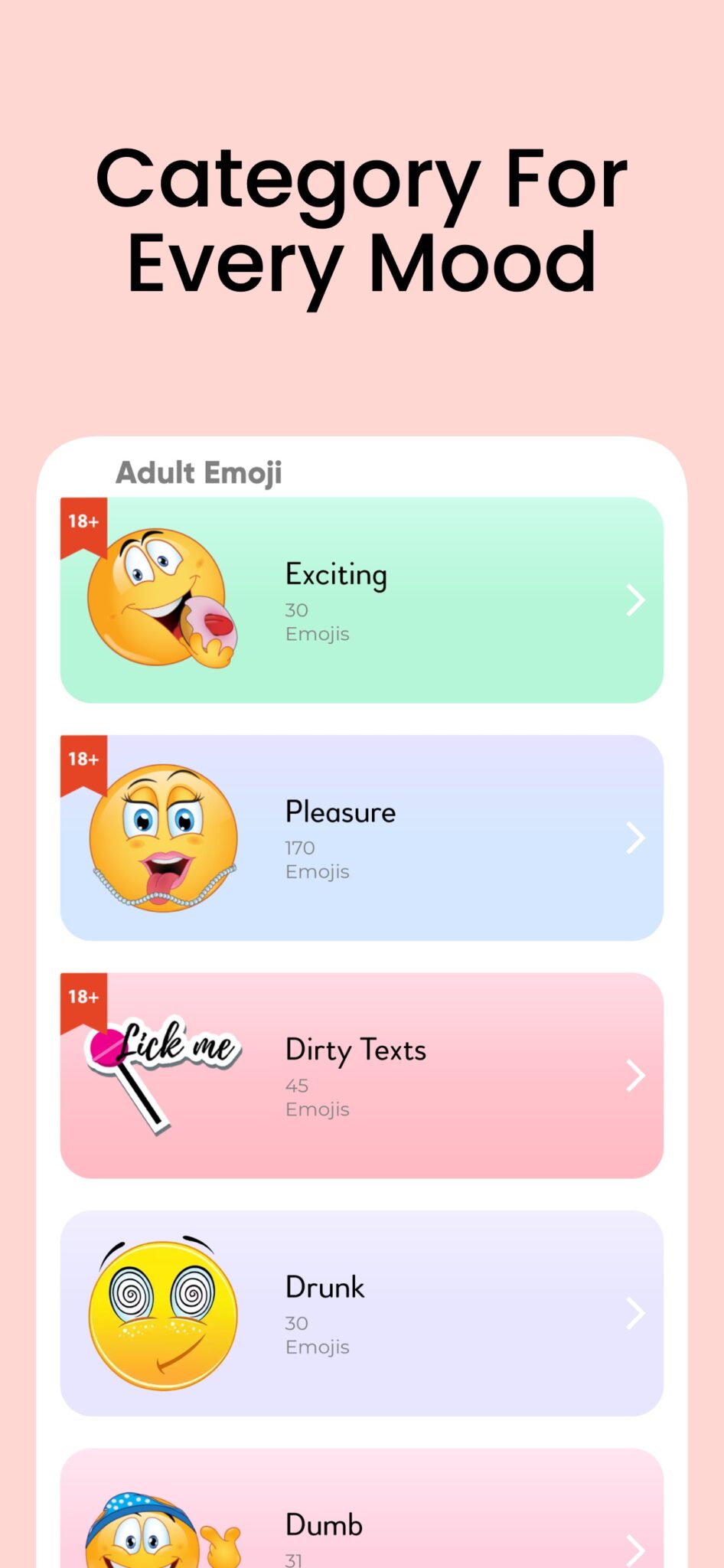Open the Drunk category arrow

[635, 1314]
